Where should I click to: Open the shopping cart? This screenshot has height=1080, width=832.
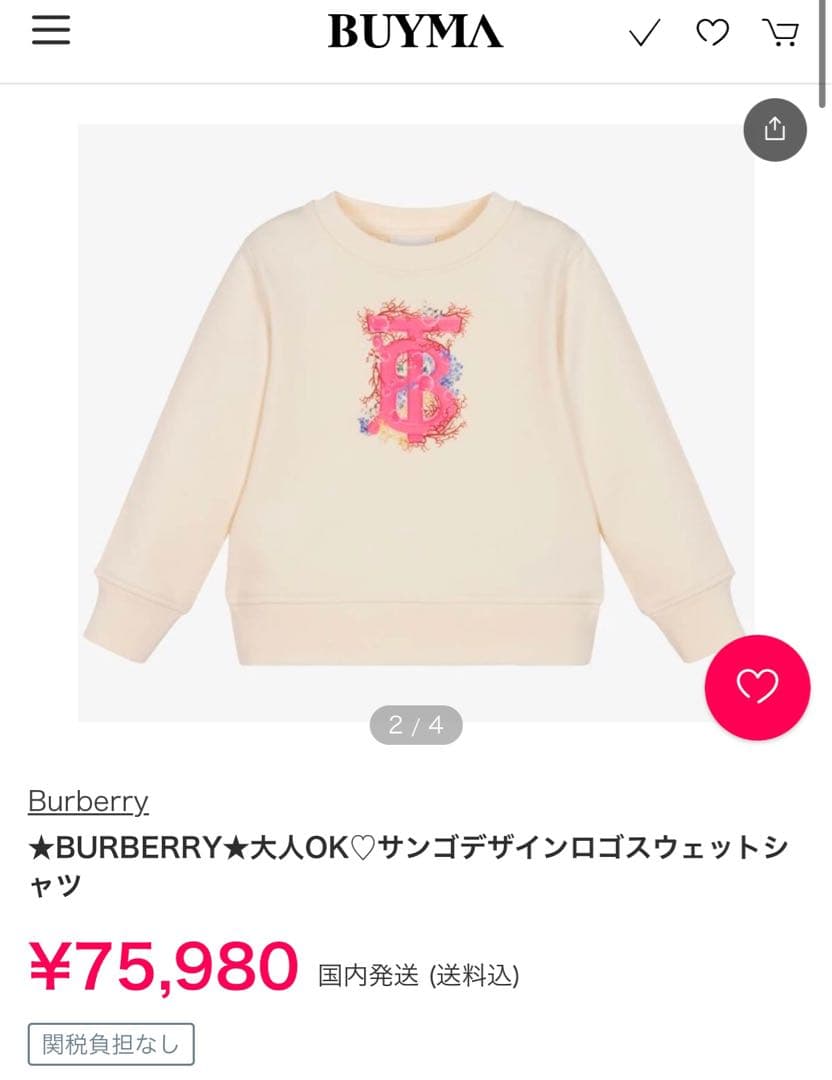click(x=780, y=33)
